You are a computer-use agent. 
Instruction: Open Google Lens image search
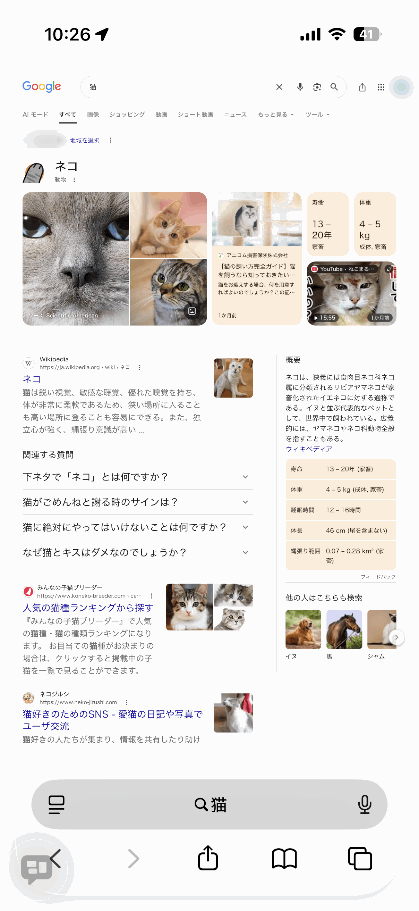tap(317, 87)
